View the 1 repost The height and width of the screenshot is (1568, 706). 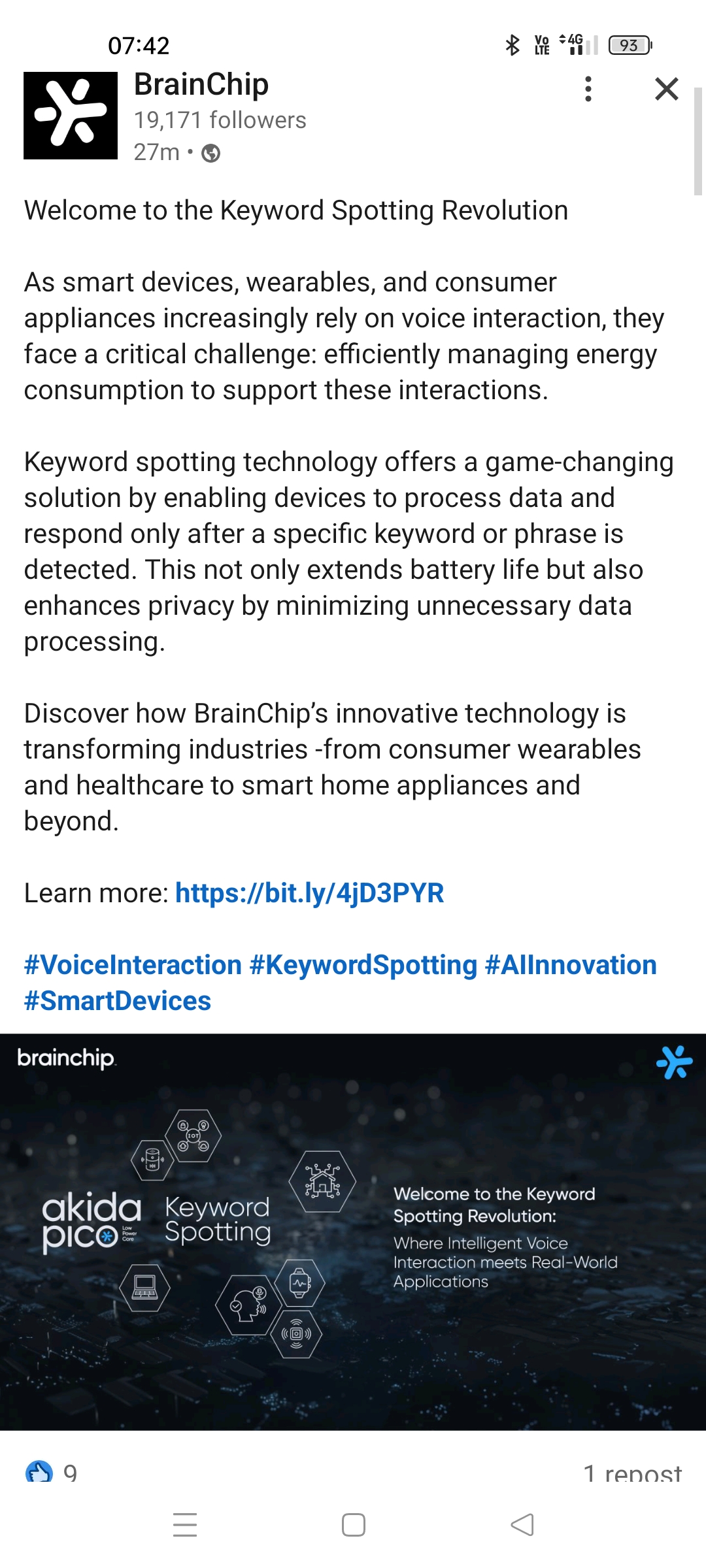point(632,1473)
